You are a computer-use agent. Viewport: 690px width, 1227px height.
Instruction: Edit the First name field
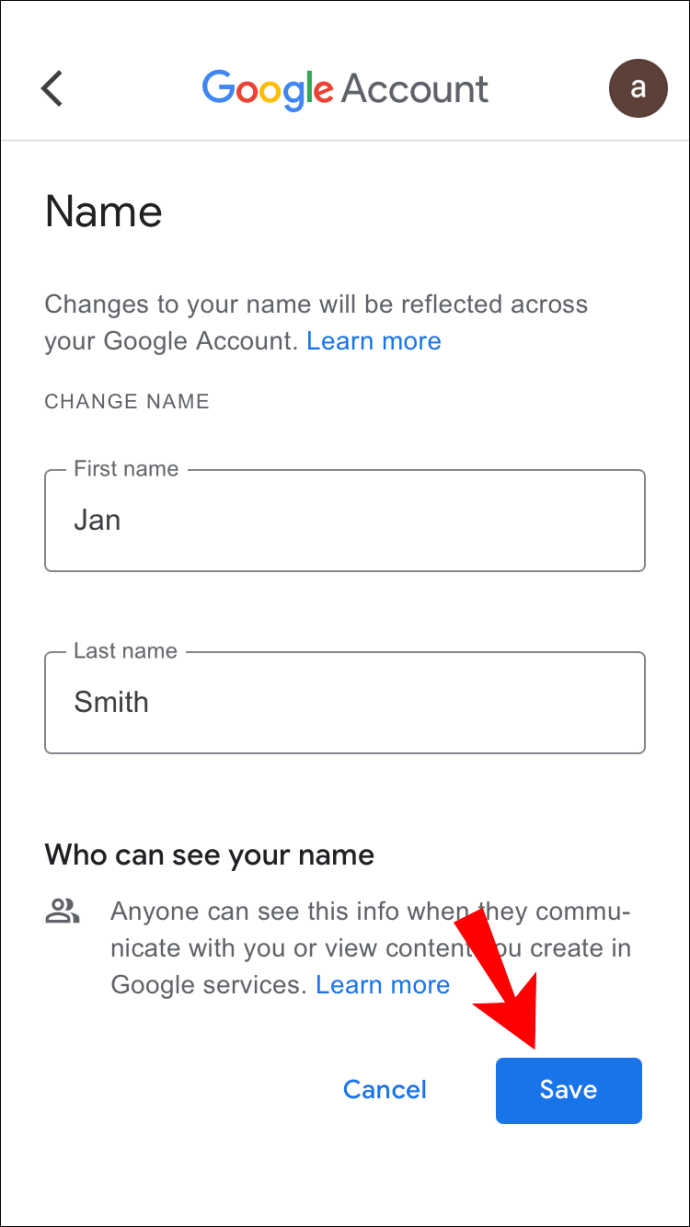coord(345,520)
